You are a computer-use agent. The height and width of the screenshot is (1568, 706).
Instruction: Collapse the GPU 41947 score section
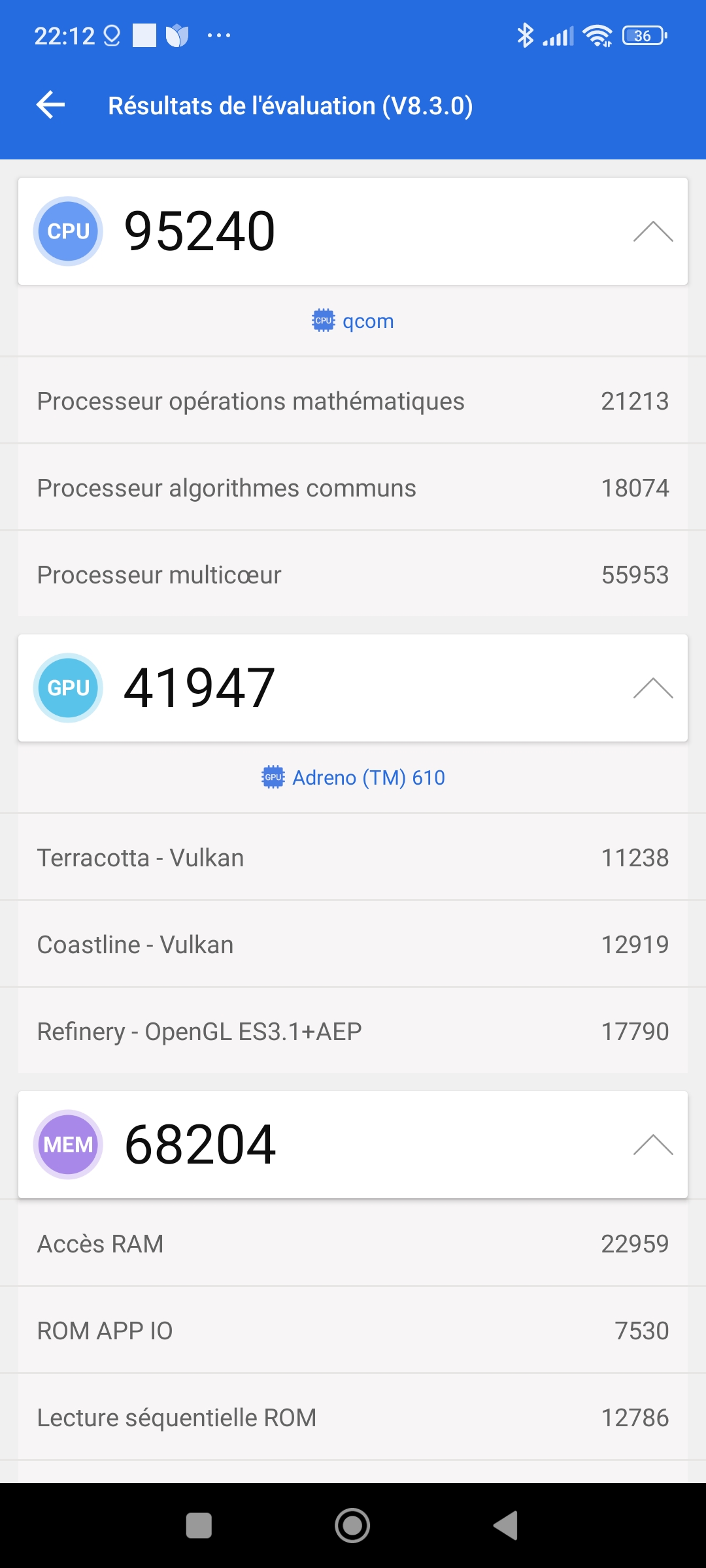point(652,688)
